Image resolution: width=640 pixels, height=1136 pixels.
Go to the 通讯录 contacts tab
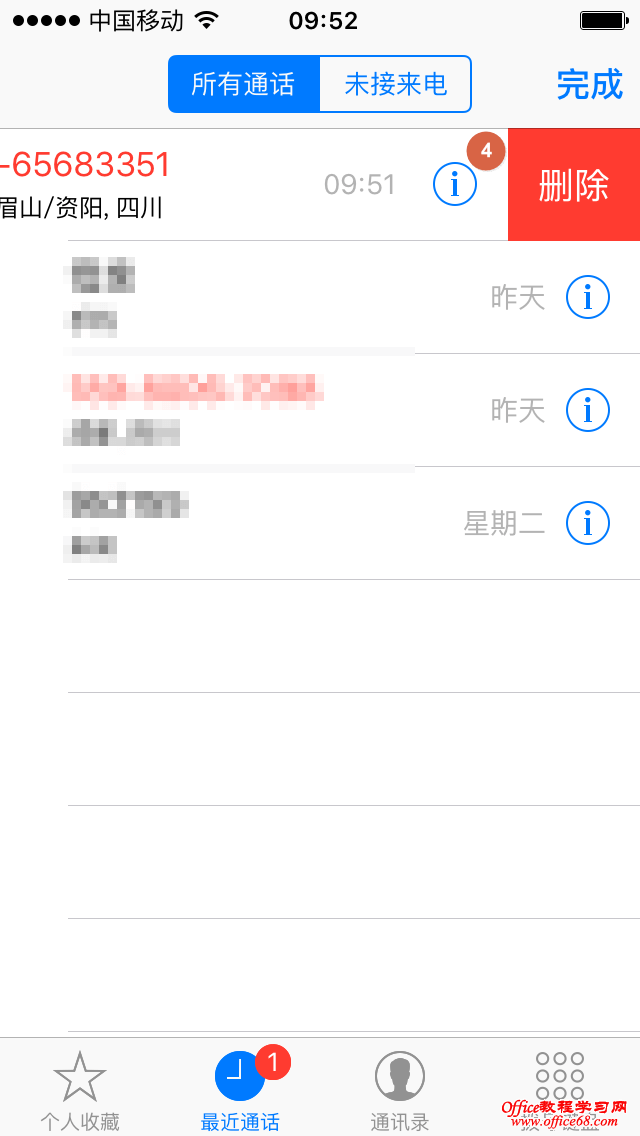click(x=400, y=1090)
